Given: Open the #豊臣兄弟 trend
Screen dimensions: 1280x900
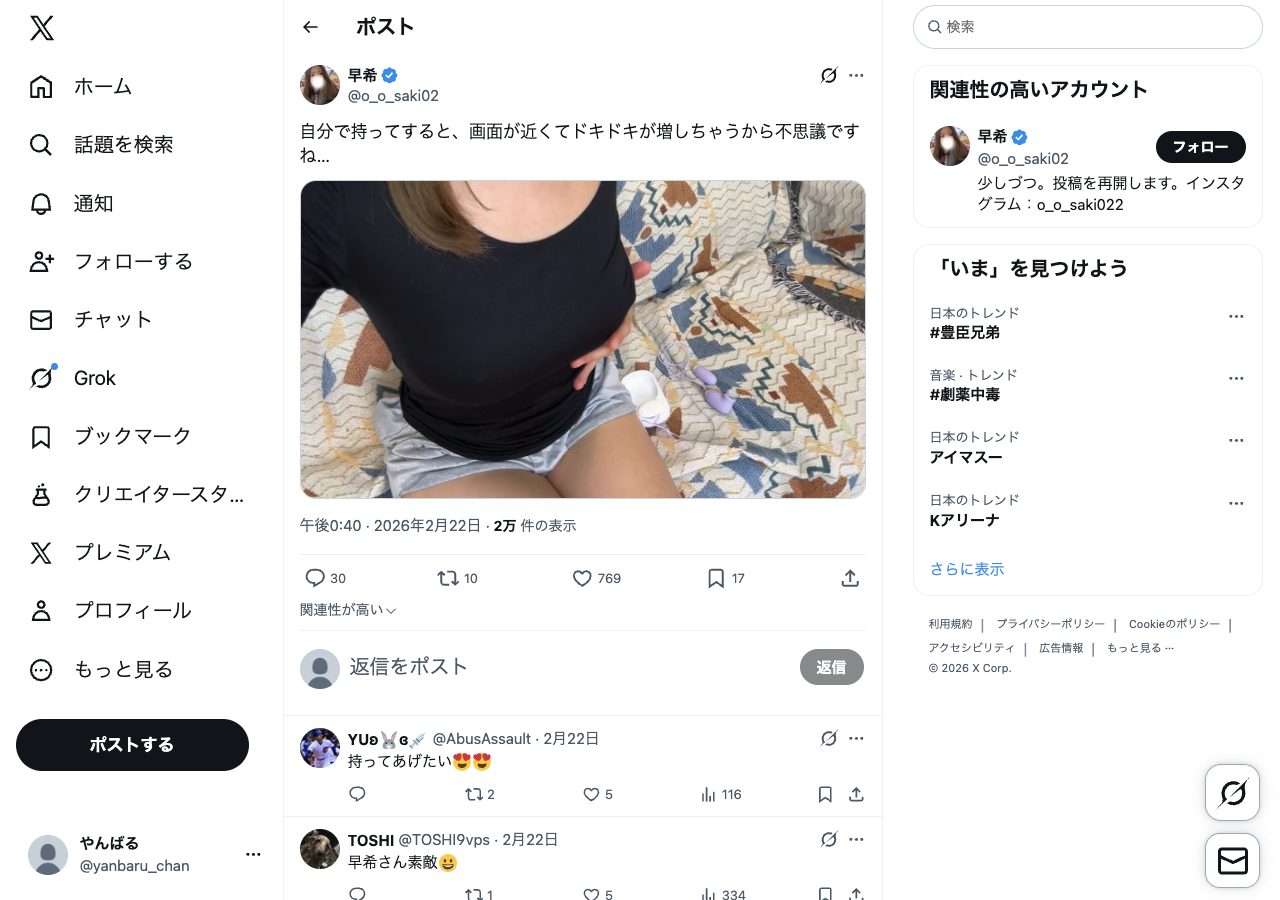Looking at the screenshot, I should tap(965, 332).
